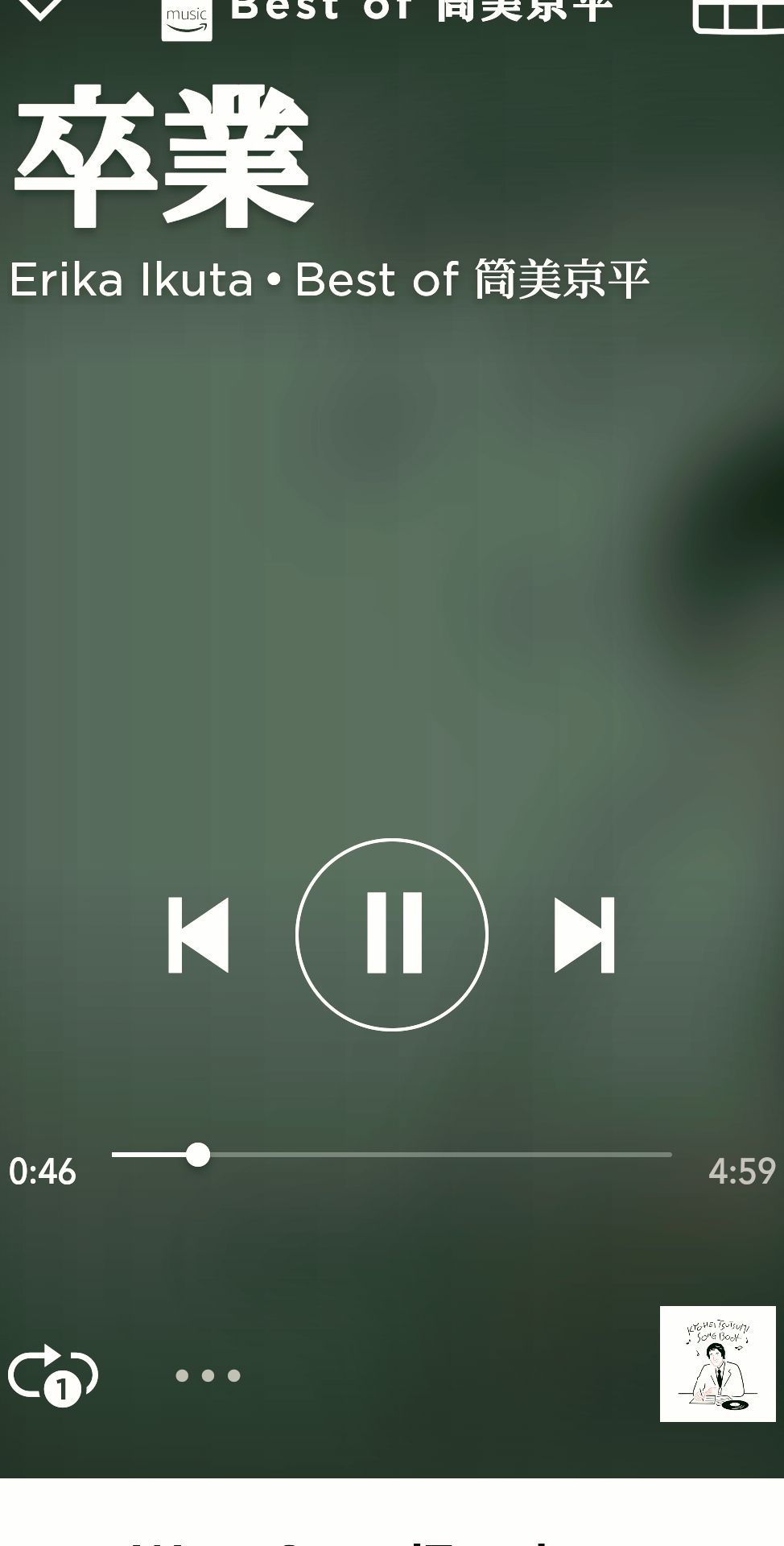Image resolution: width=784 pixels, height=1546 pixels.
Task: Collapse the now playing screen
Action: coord(39,10)
